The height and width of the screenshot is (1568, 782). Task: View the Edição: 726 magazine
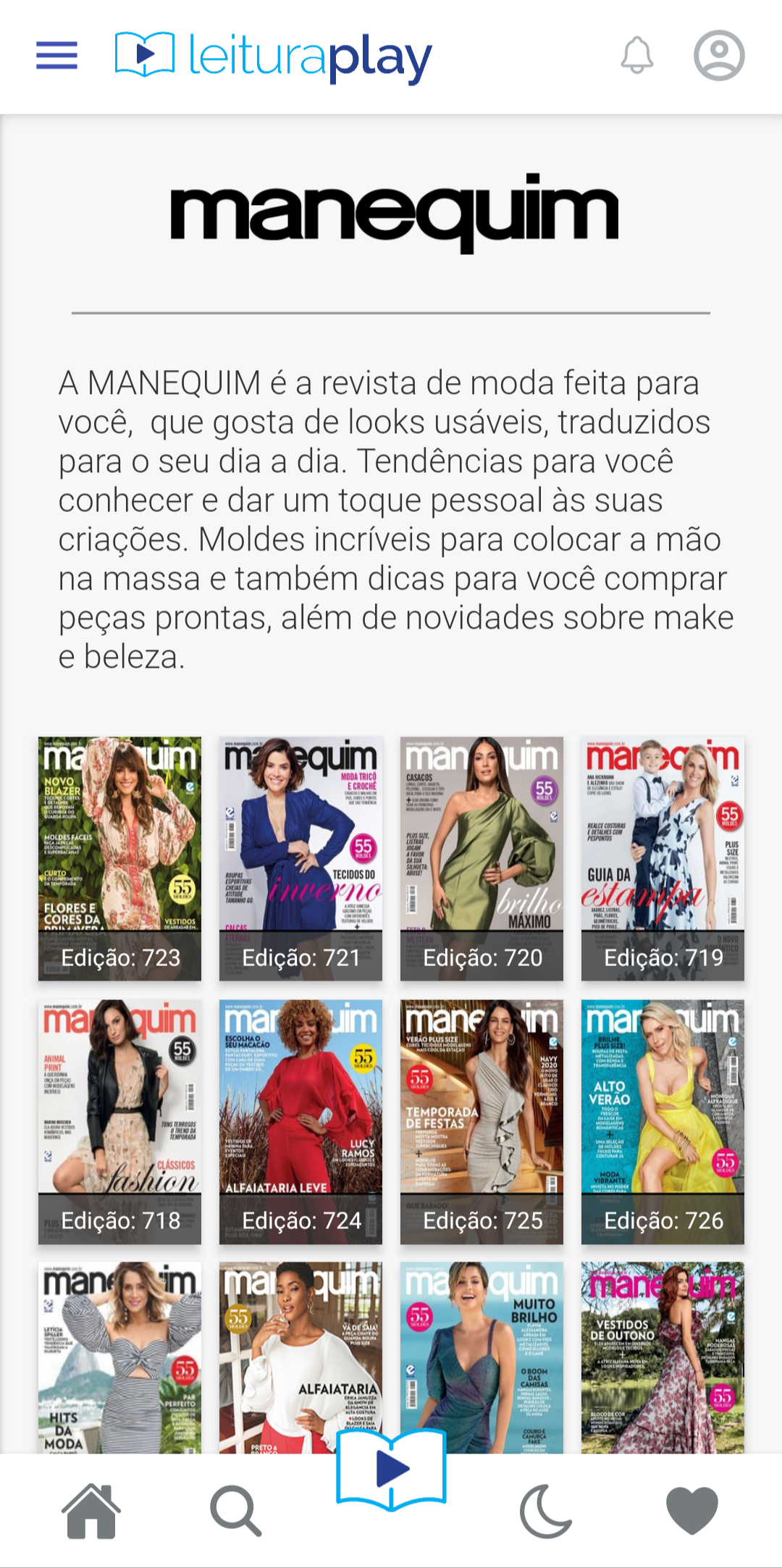663,1121
